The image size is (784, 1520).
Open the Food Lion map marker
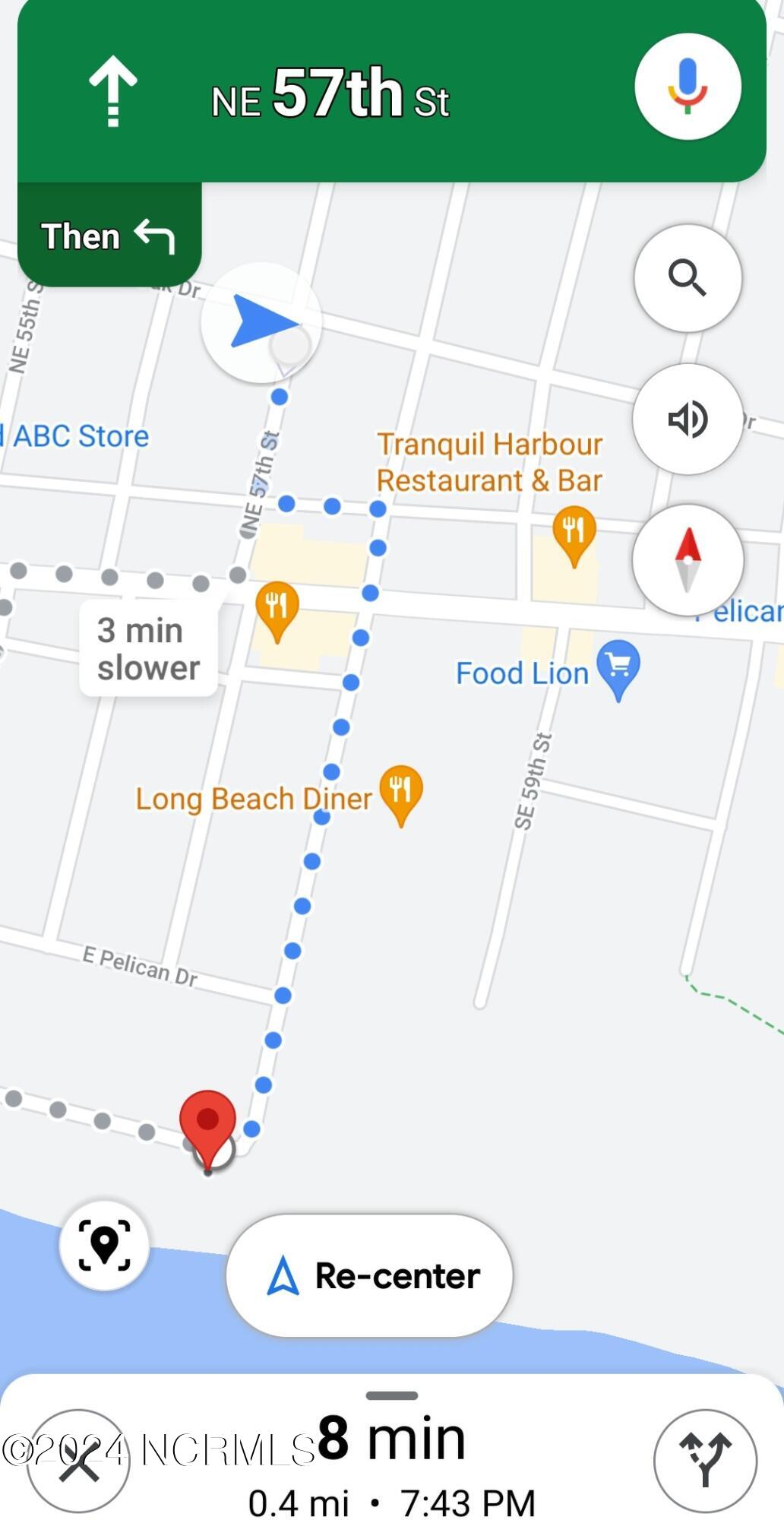618,668
